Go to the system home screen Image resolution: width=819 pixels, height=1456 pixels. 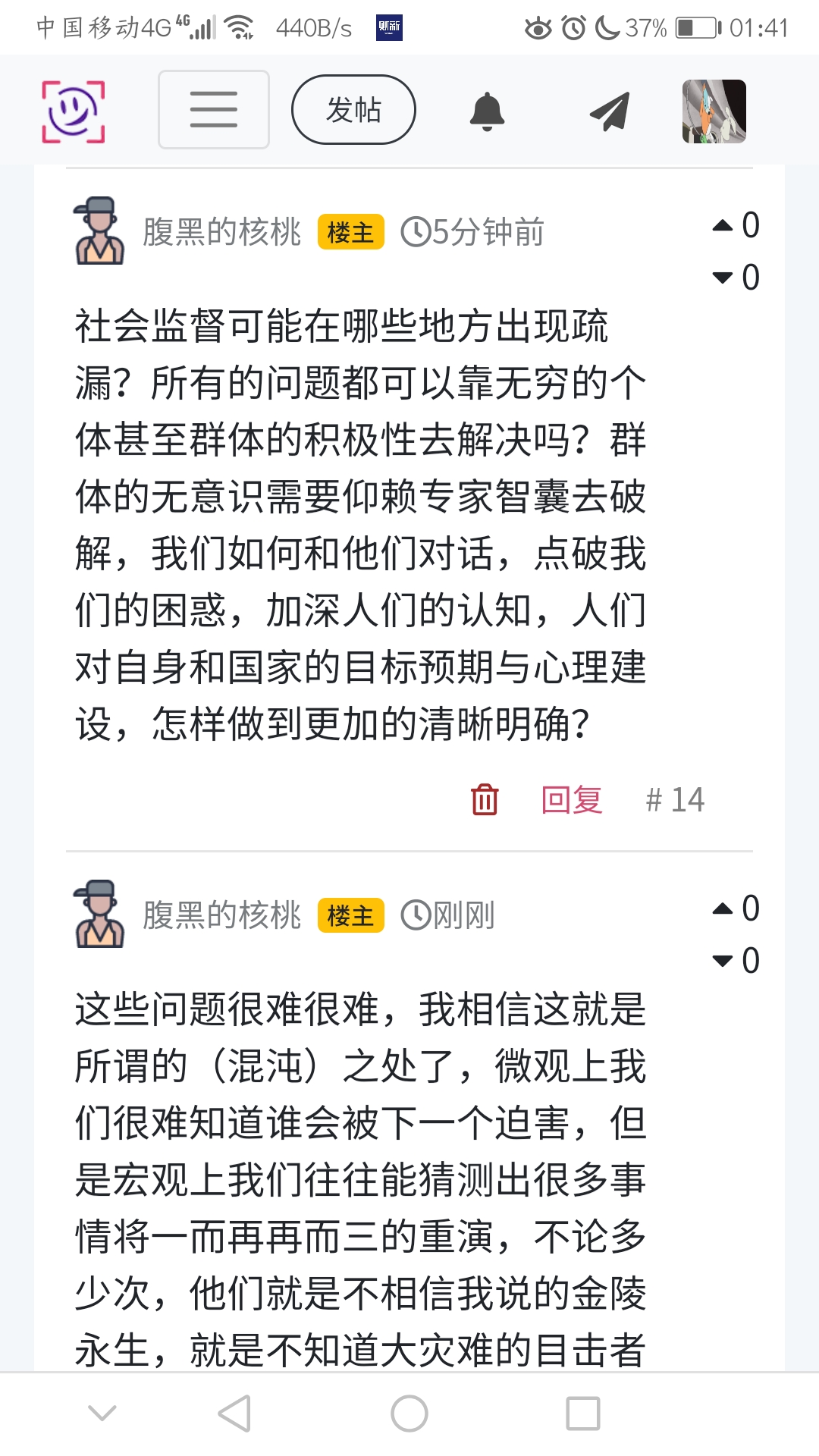(x=409, y=1414)
